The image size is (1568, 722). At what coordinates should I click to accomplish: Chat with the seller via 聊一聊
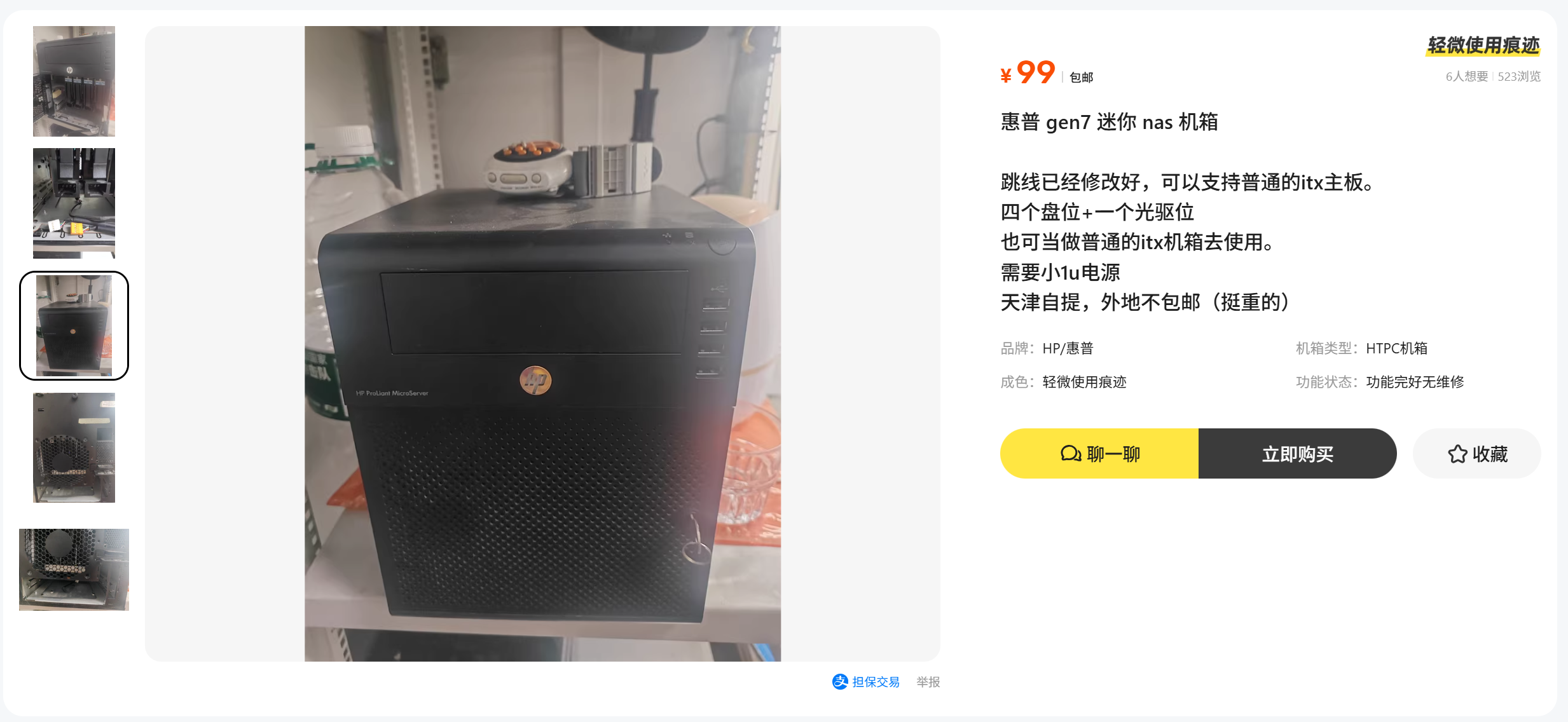click(1099, 454)
